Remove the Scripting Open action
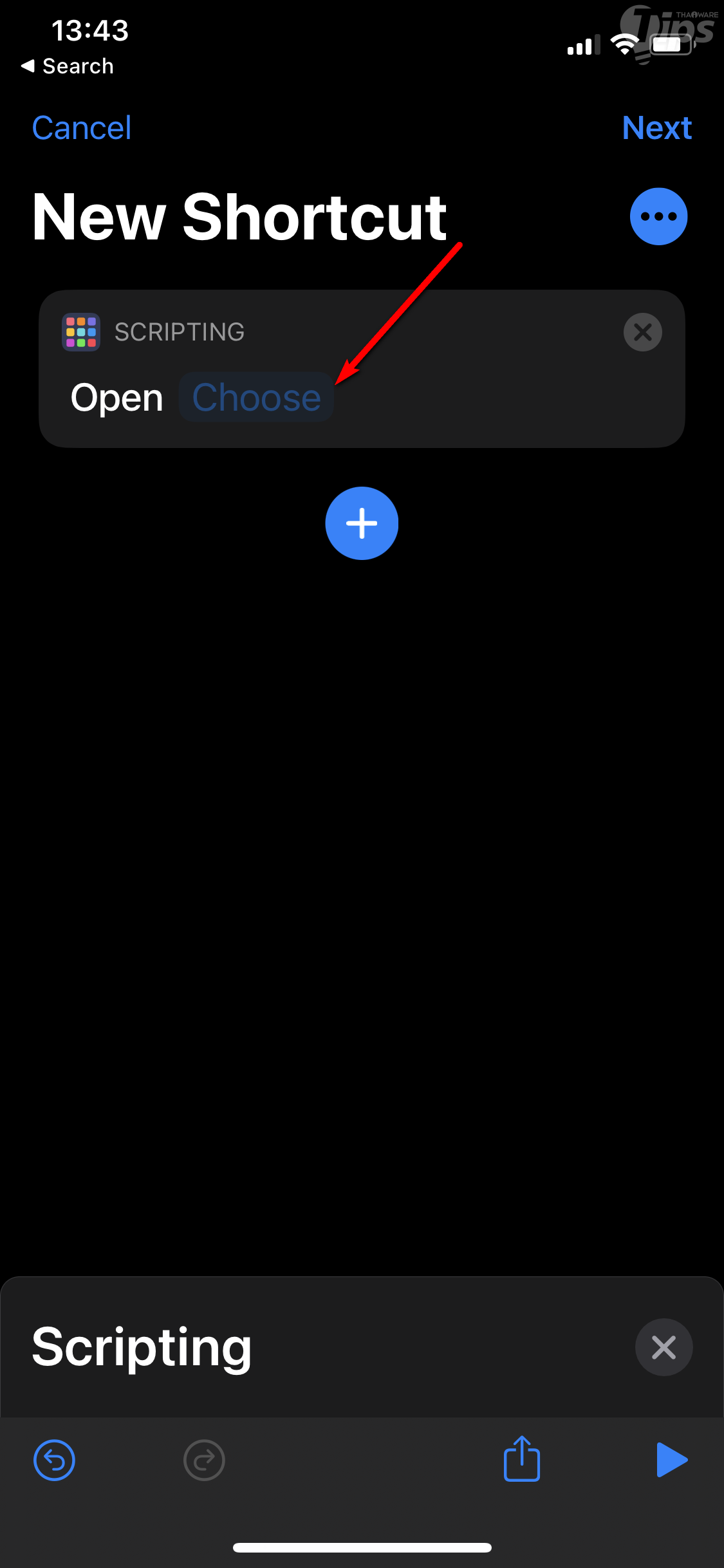 click(x=642, y=332)
